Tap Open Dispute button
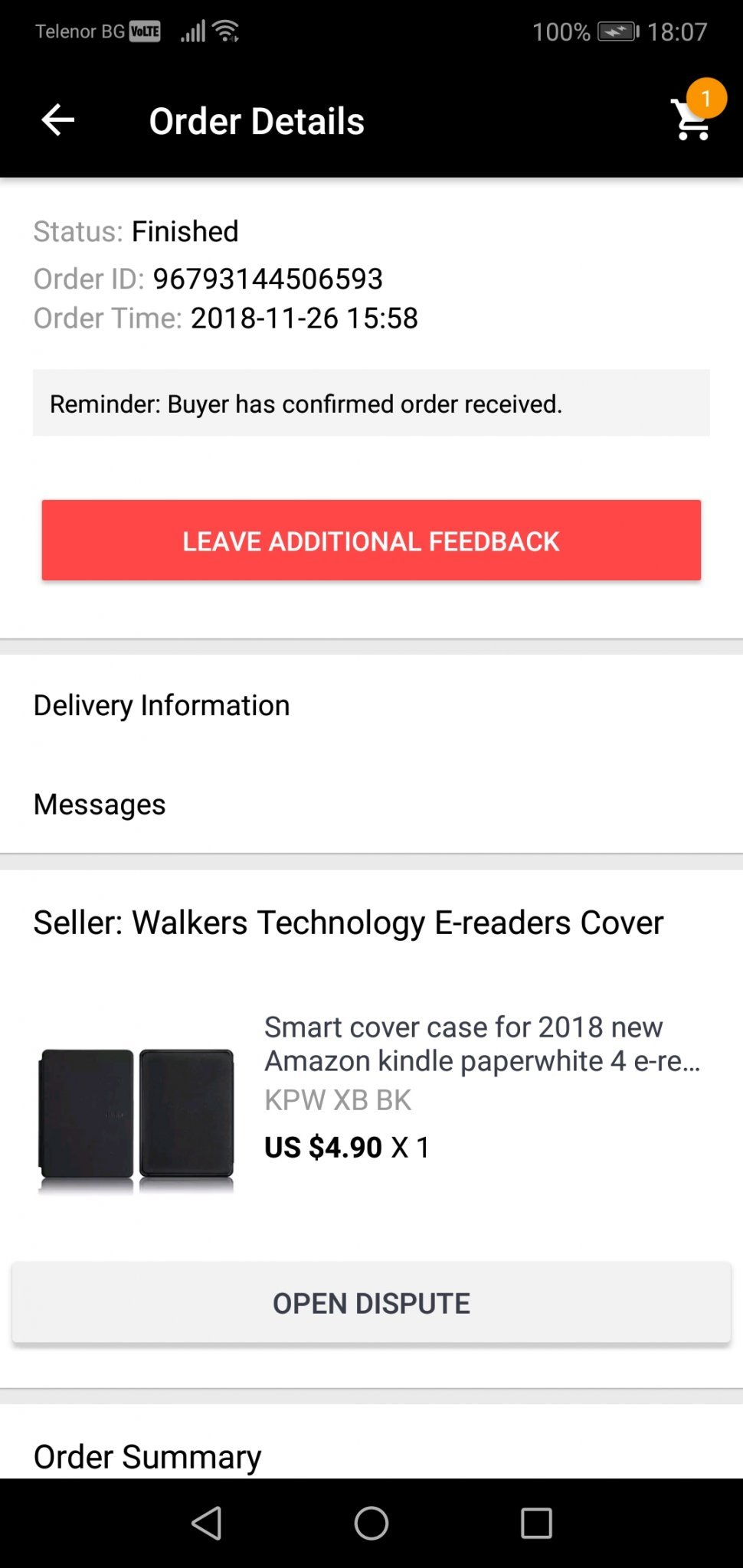Viewport: 743px width, 1568px height. point(371,1302)
